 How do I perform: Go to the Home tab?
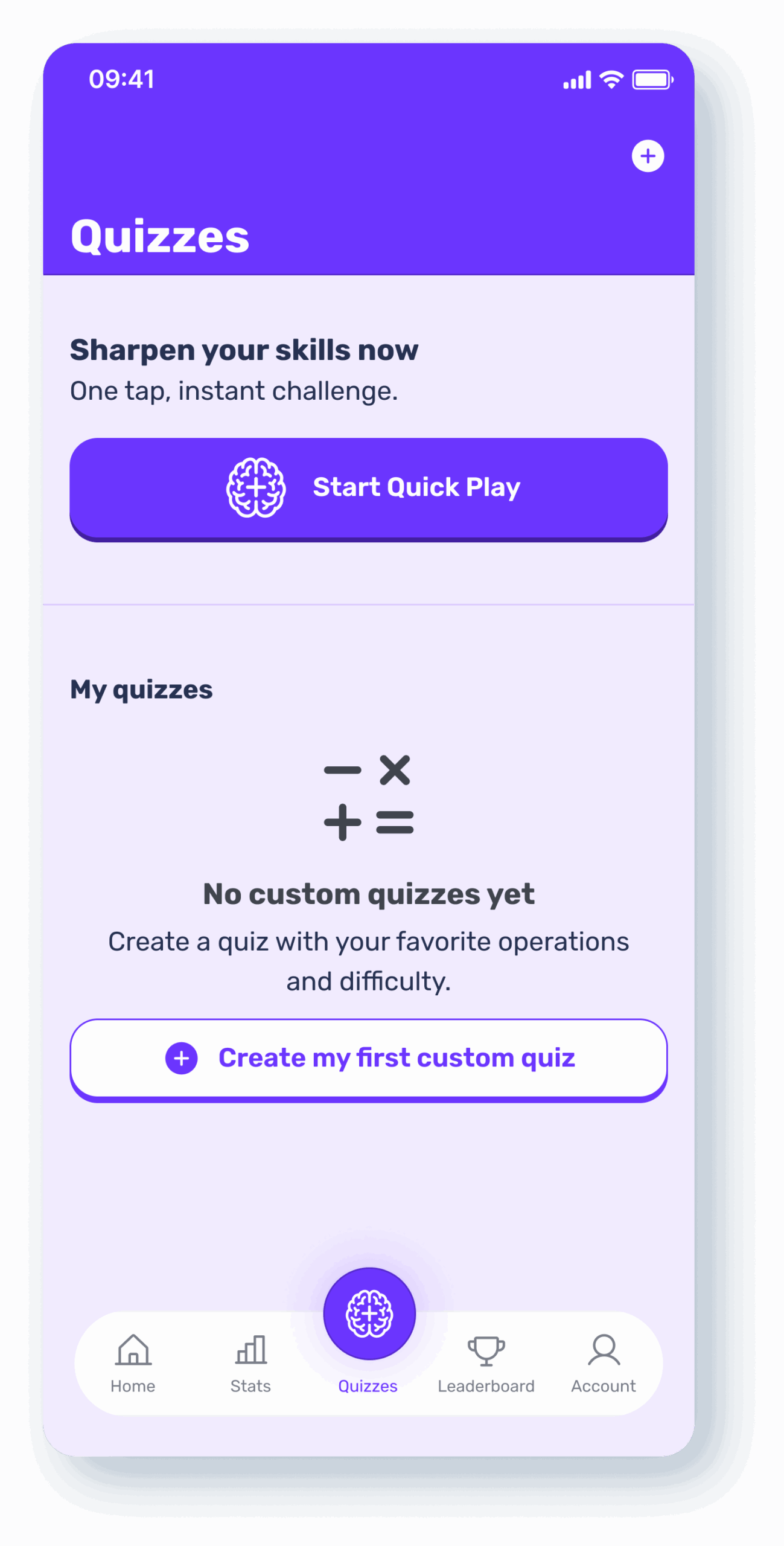(133, 1362)
